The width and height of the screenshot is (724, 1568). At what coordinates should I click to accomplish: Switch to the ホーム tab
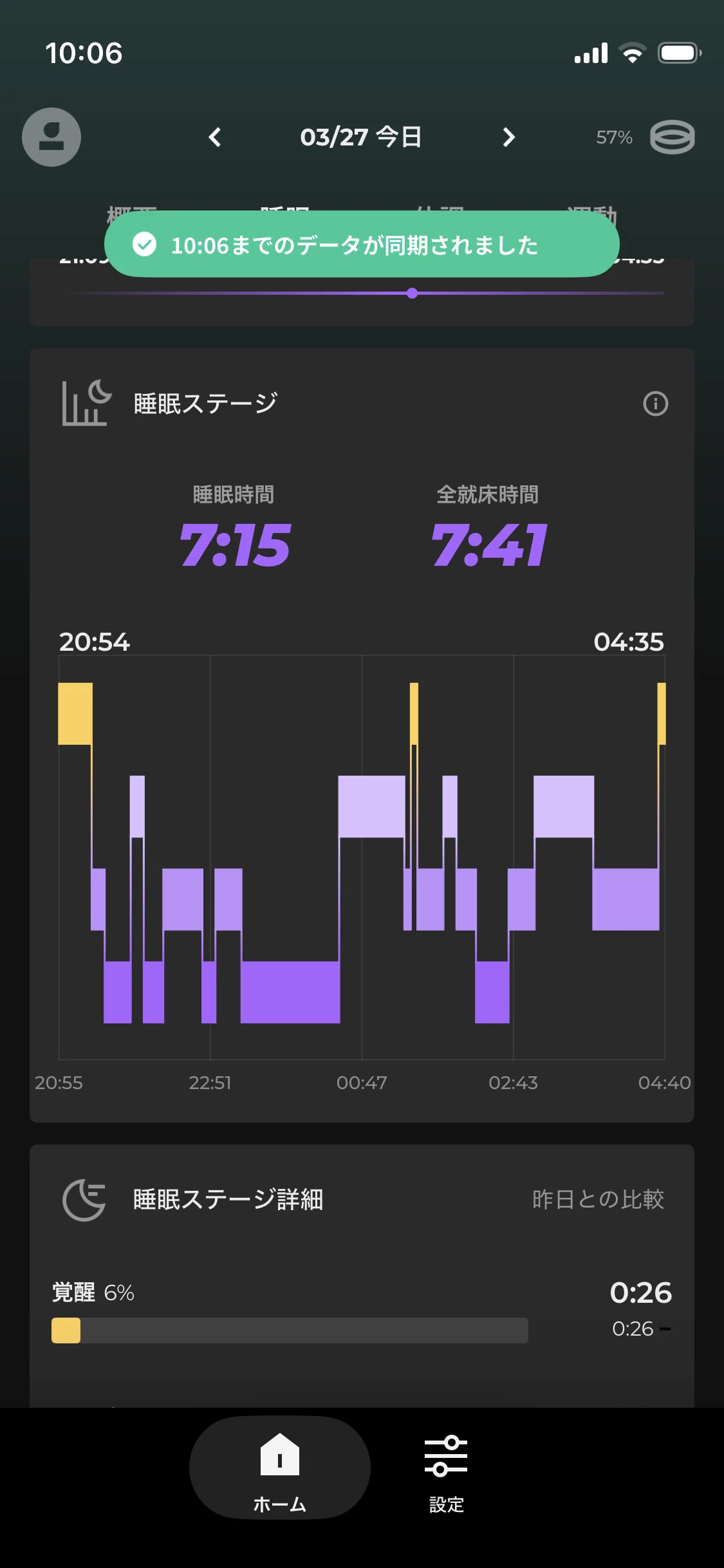click(x=280, y=1467)
